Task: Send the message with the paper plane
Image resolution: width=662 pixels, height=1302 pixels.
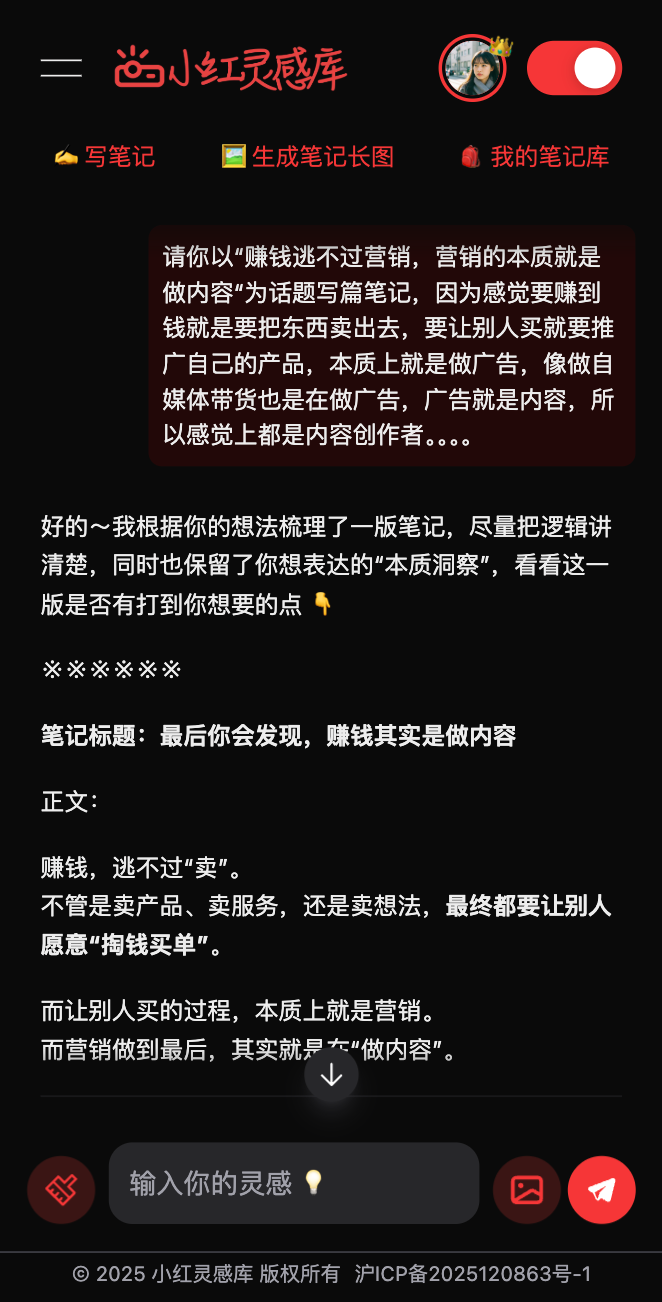Action: point(602,1190)
